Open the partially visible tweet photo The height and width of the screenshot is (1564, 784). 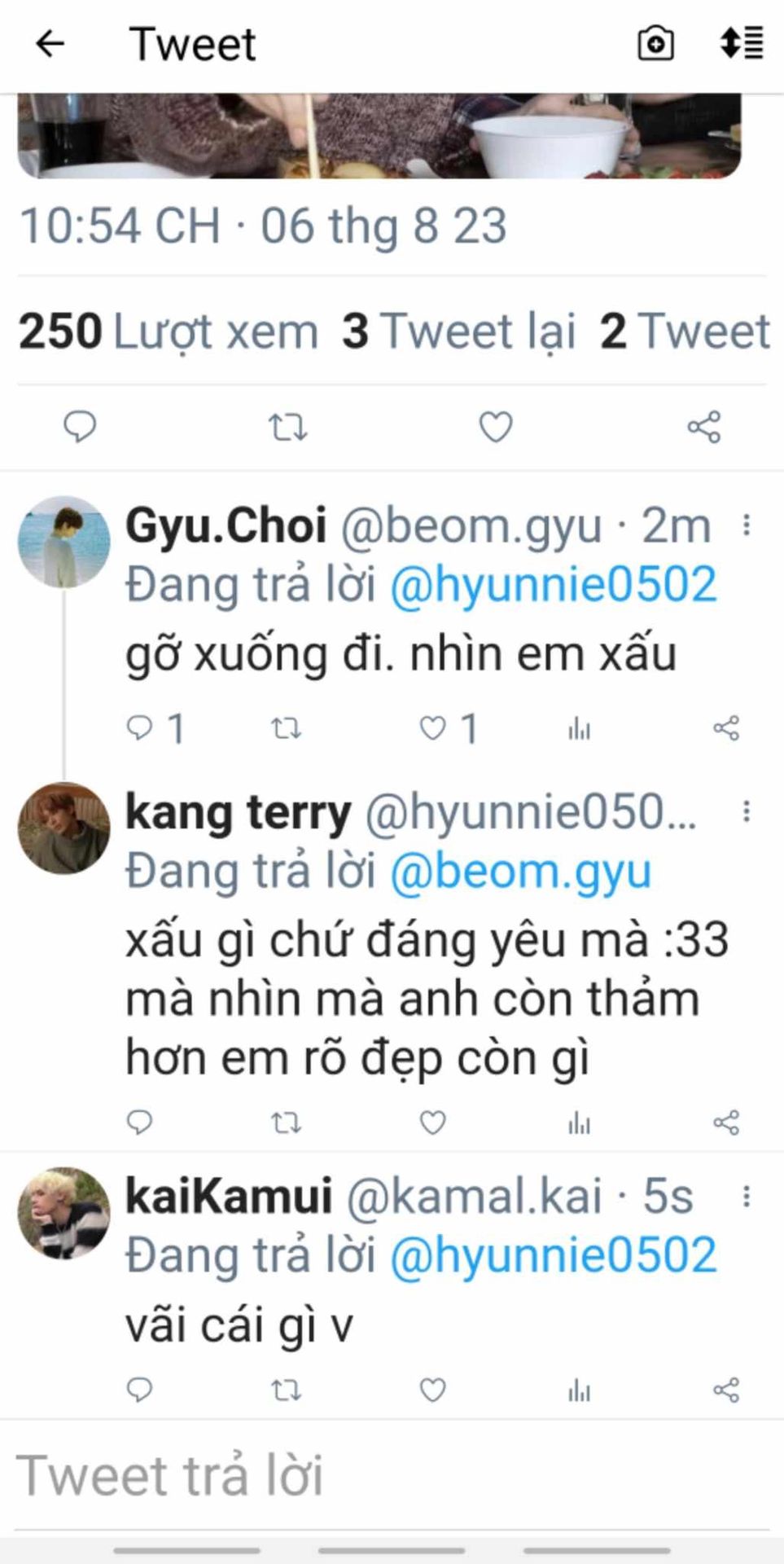pos(379,136)
